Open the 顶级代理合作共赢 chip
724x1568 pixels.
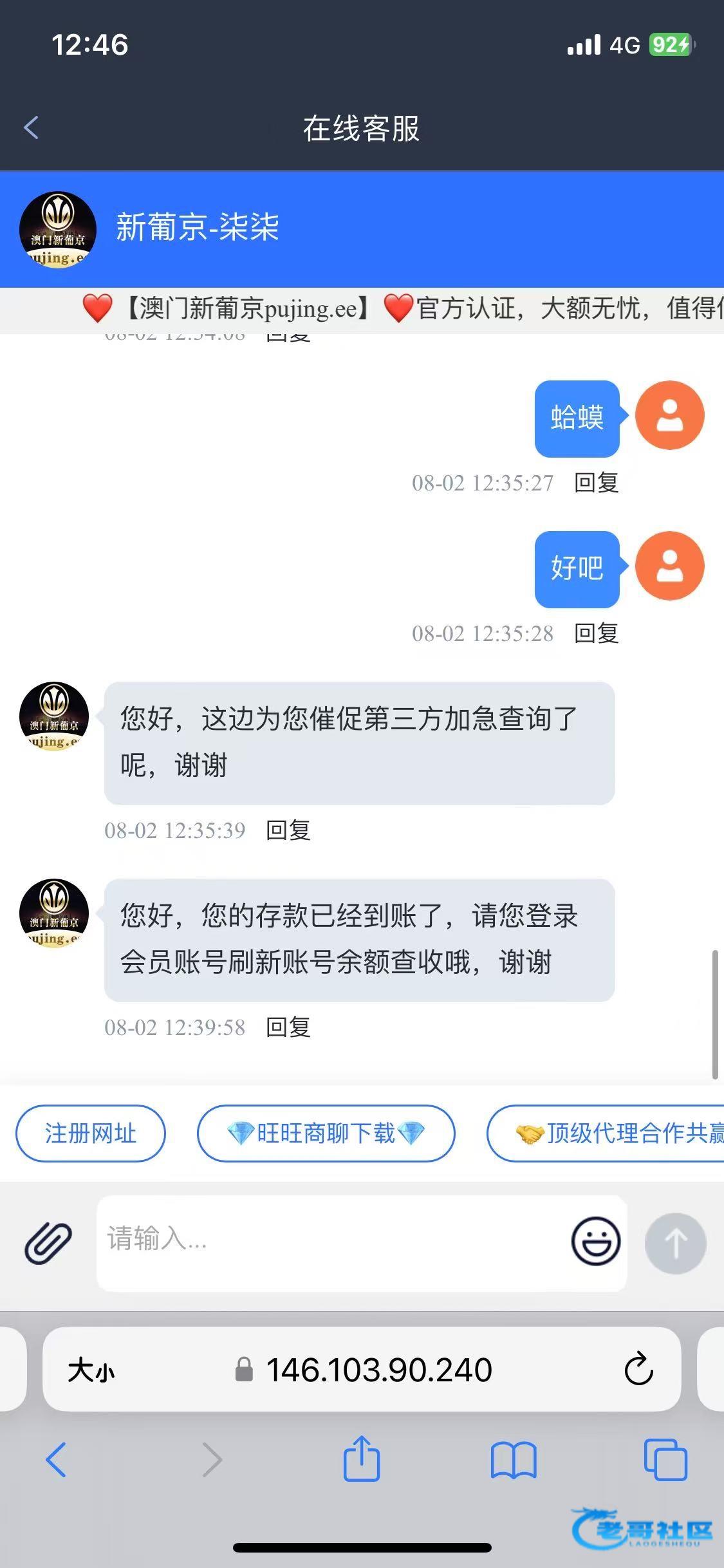pyautogui.click(x=606, y=1134)
